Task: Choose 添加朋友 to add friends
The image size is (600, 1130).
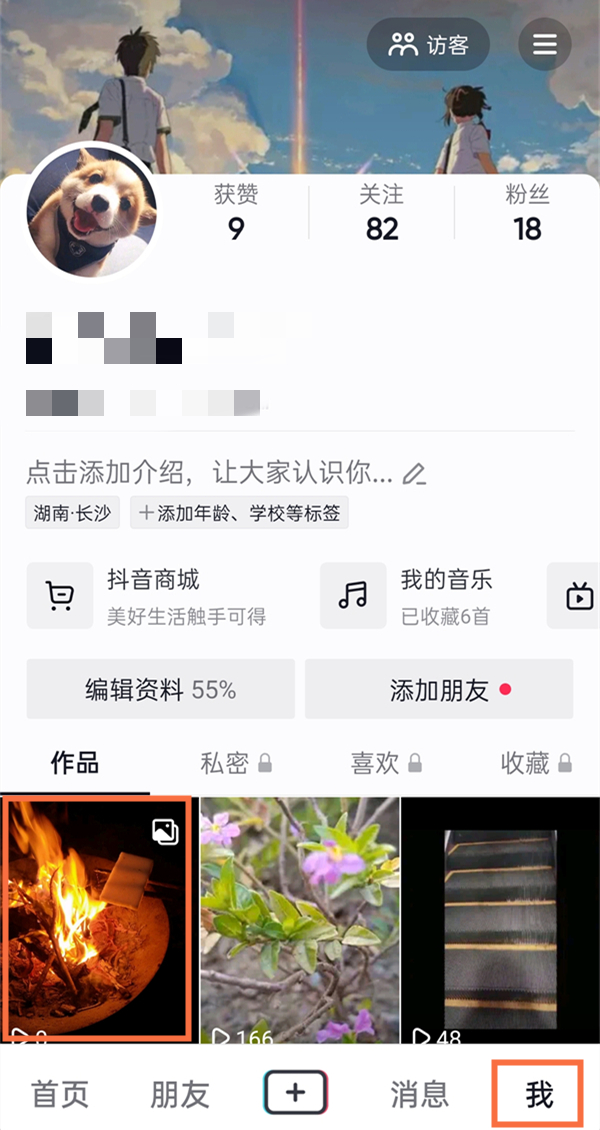Action: point(439,689)
